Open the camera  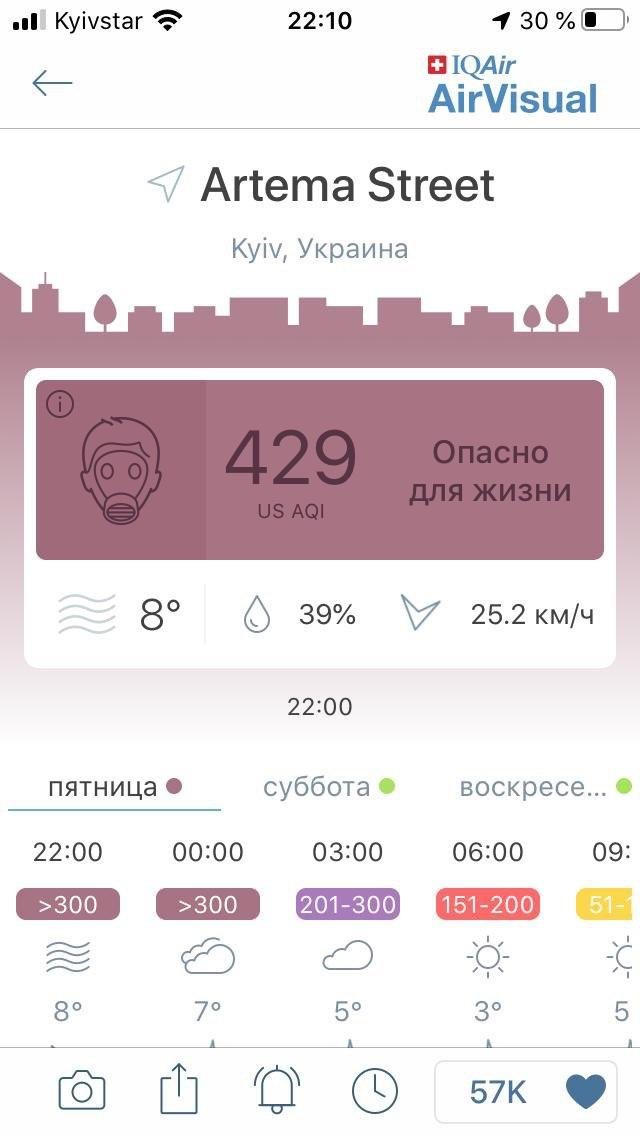coord(82,1091)
